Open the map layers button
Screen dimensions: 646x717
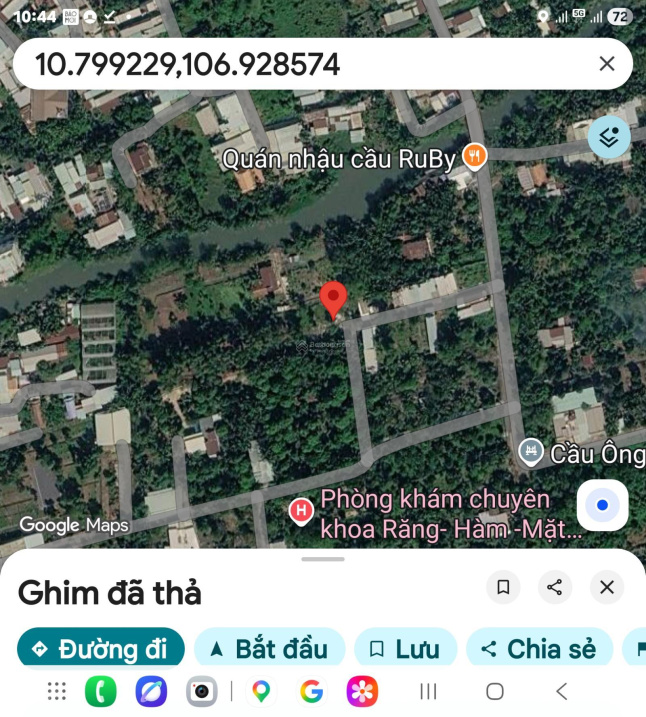tap(609, 137)
